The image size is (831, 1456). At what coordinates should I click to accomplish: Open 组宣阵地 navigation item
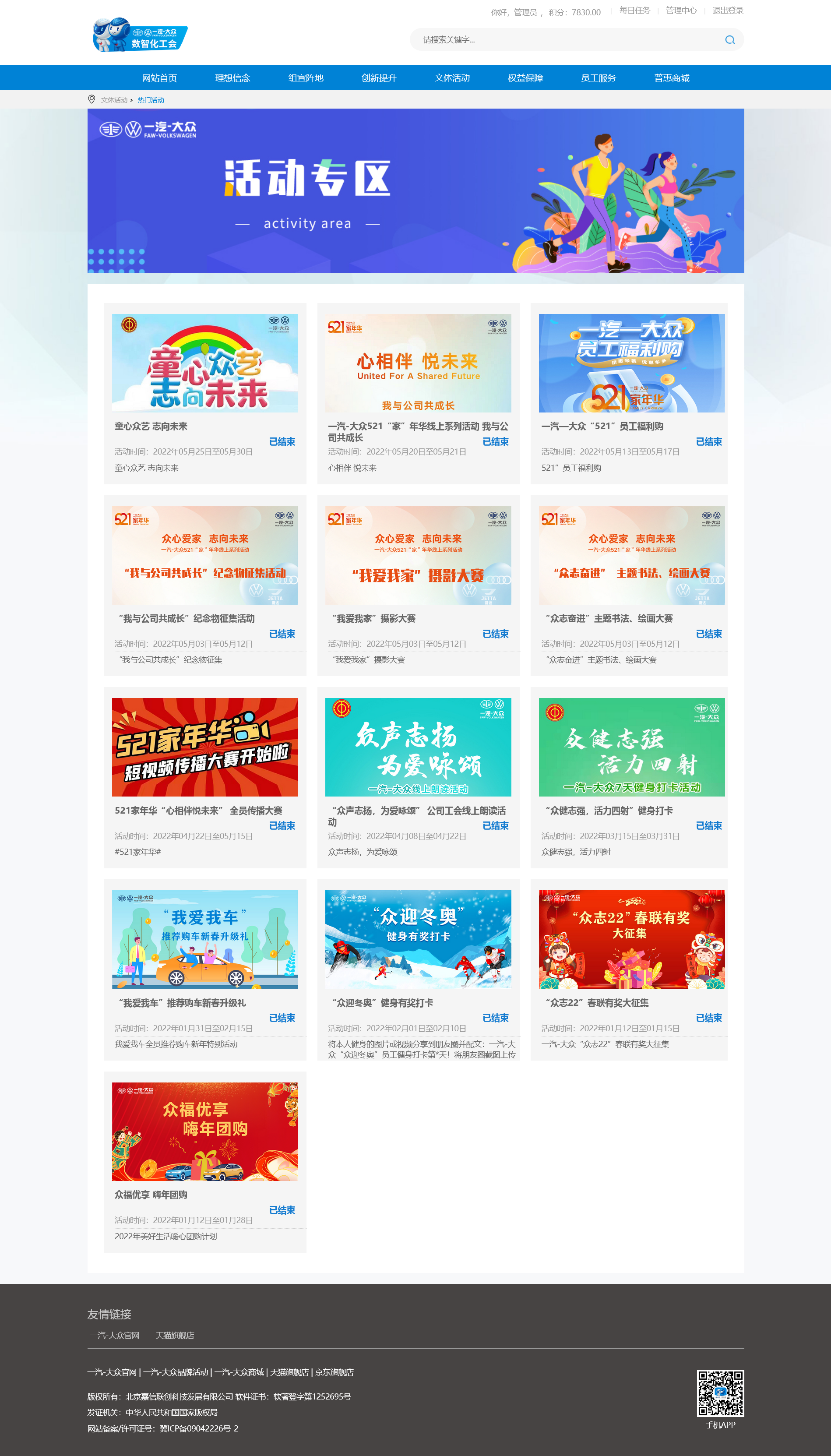[x=305, y=78]
